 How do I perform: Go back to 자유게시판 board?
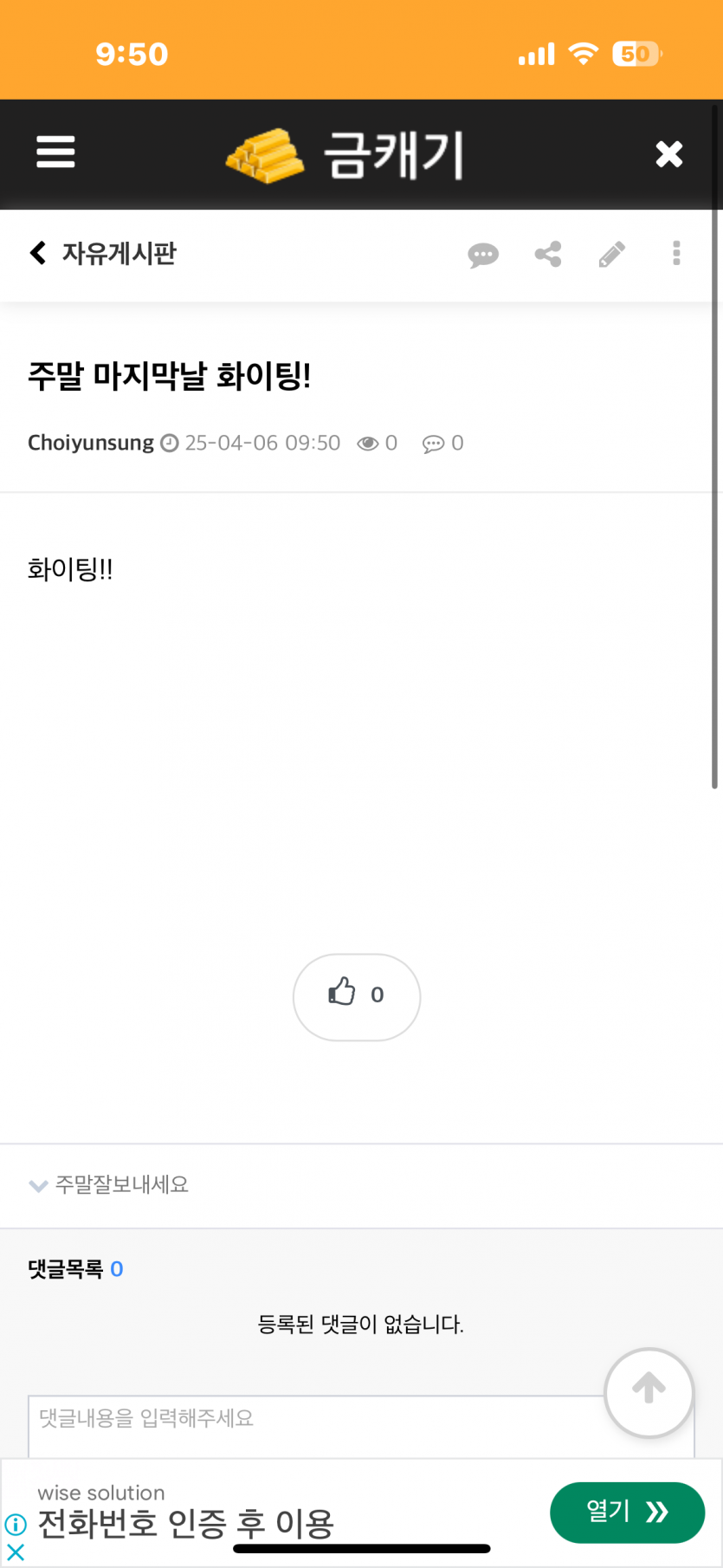102,253
